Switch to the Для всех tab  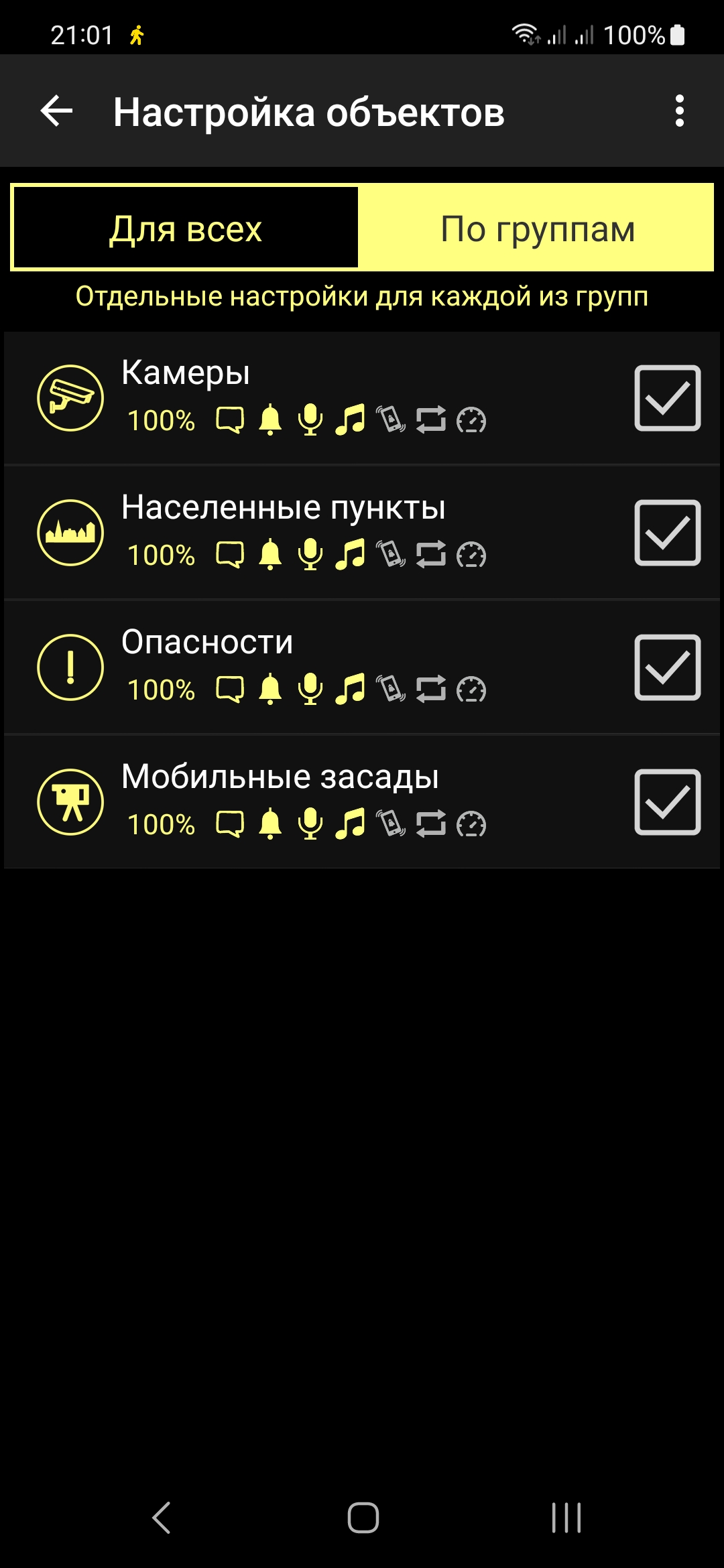186,228
